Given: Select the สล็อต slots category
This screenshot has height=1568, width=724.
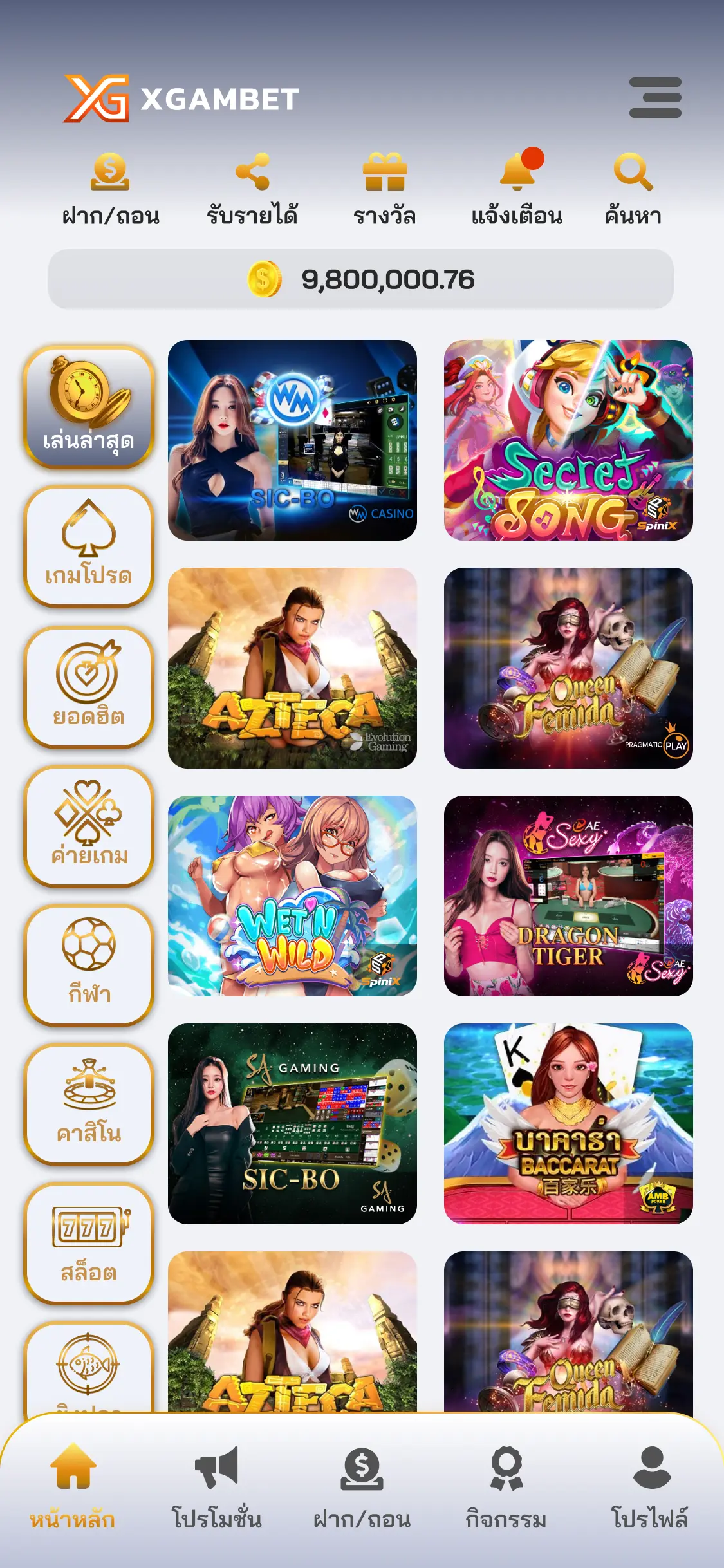Looking at the screenshot, I should coord(89,1242).
